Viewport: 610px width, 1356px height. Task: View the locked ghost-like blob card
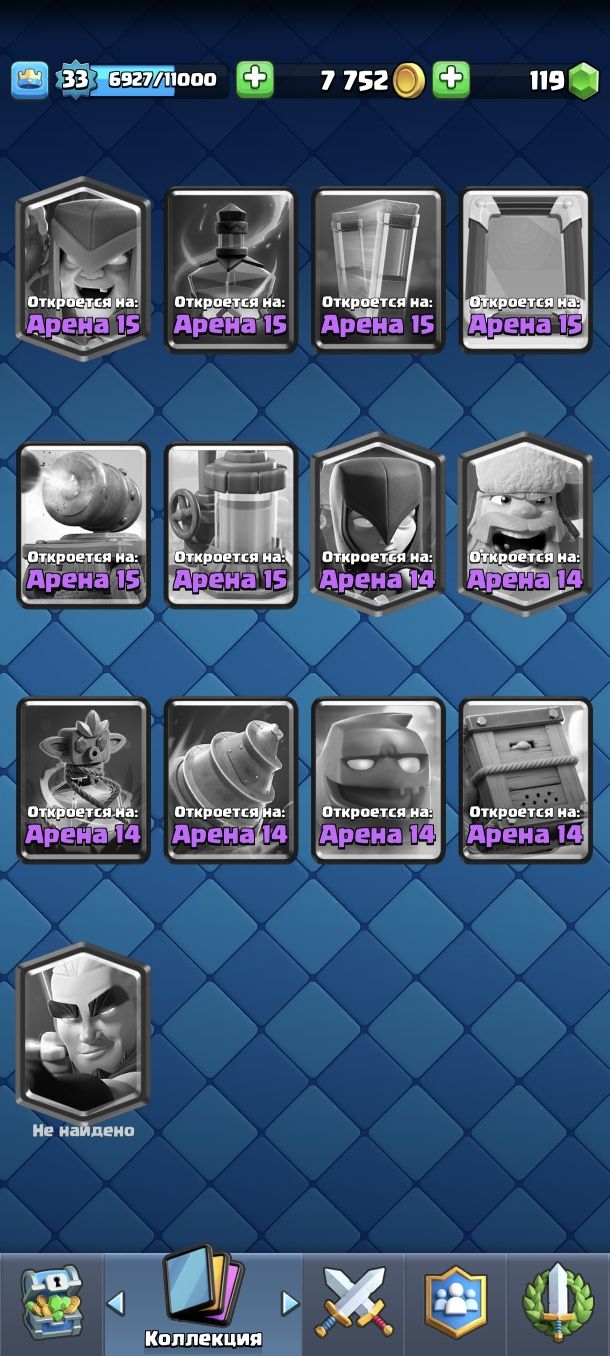378,779
